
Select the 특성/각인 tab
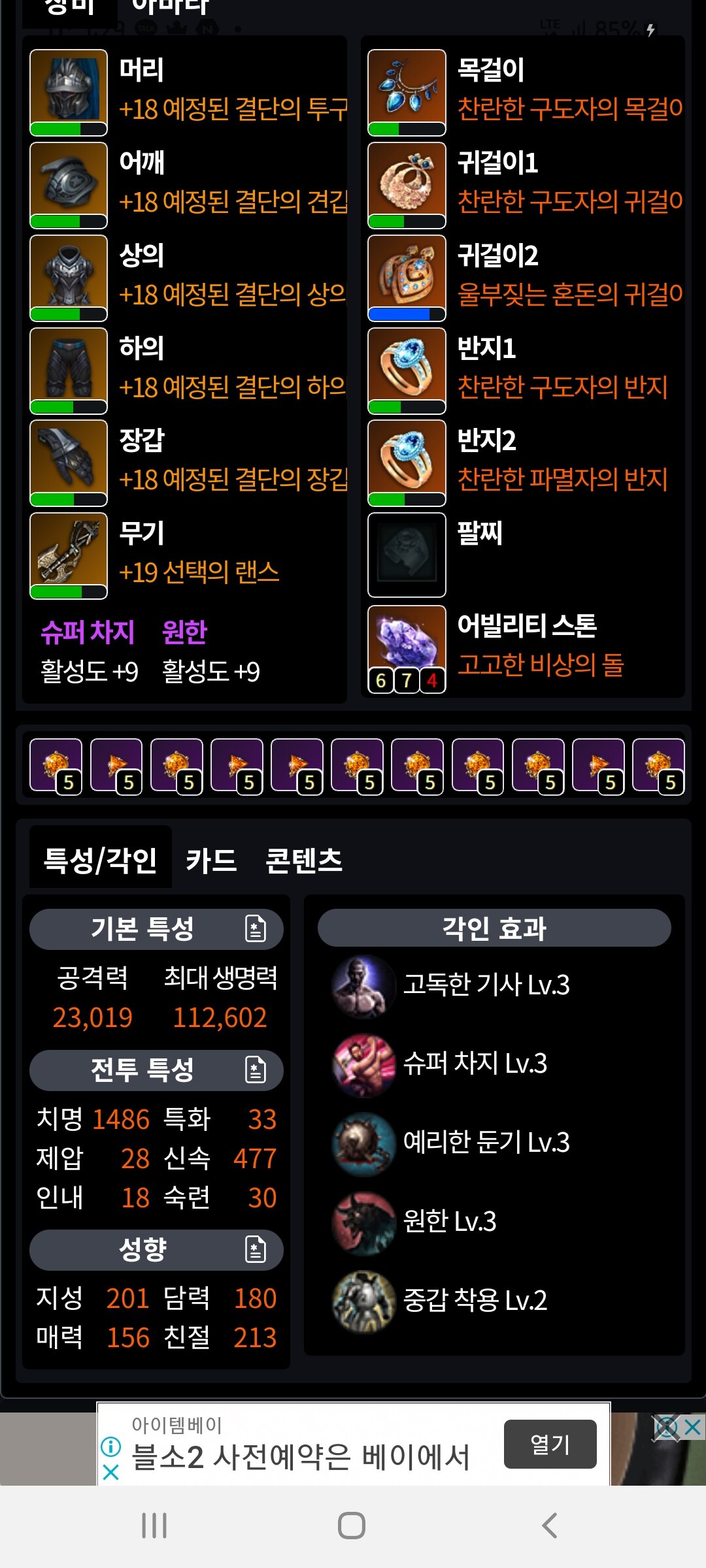[100, 860]
